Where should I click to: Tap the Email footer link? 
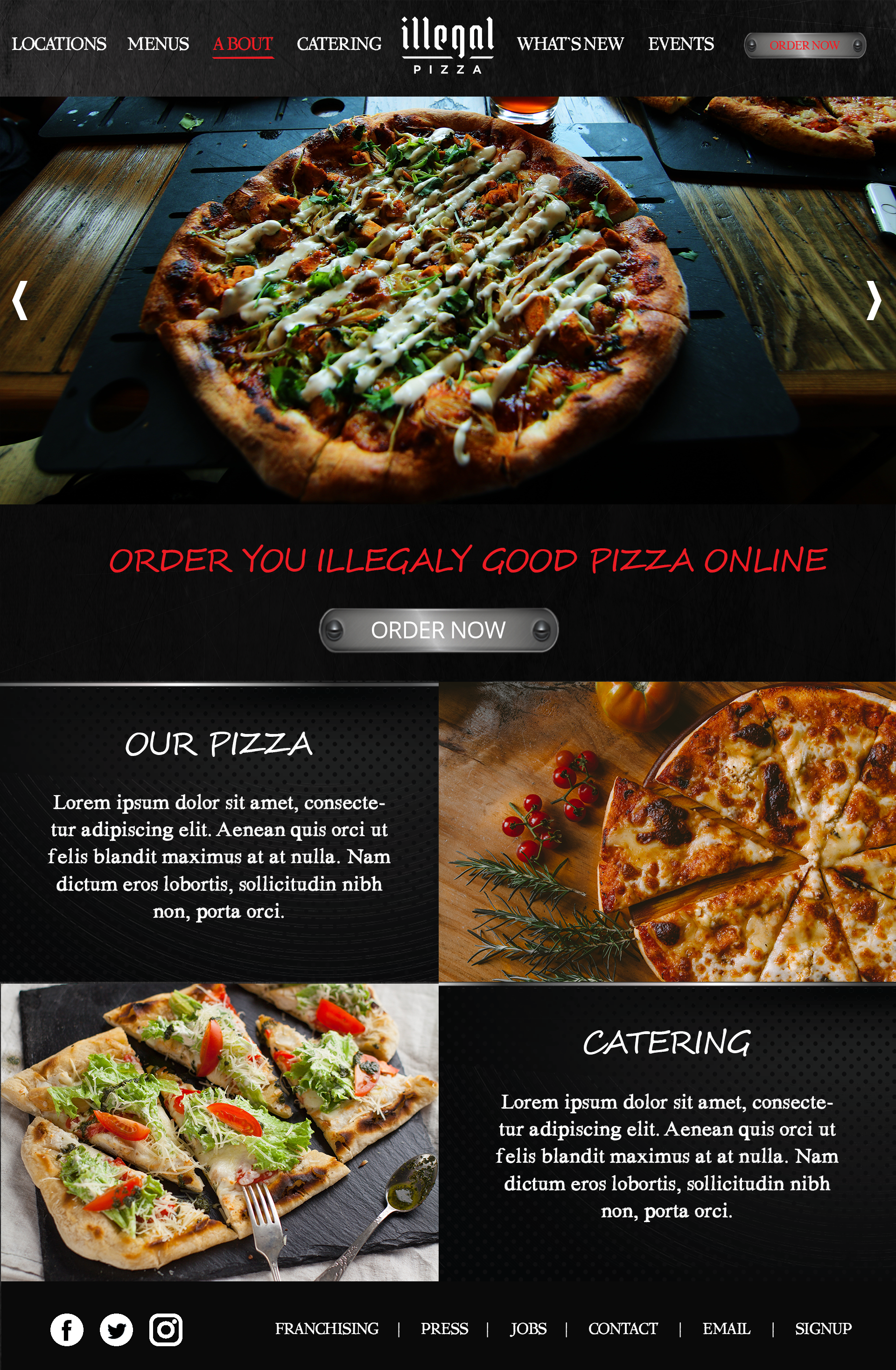tap(726, 1328)
